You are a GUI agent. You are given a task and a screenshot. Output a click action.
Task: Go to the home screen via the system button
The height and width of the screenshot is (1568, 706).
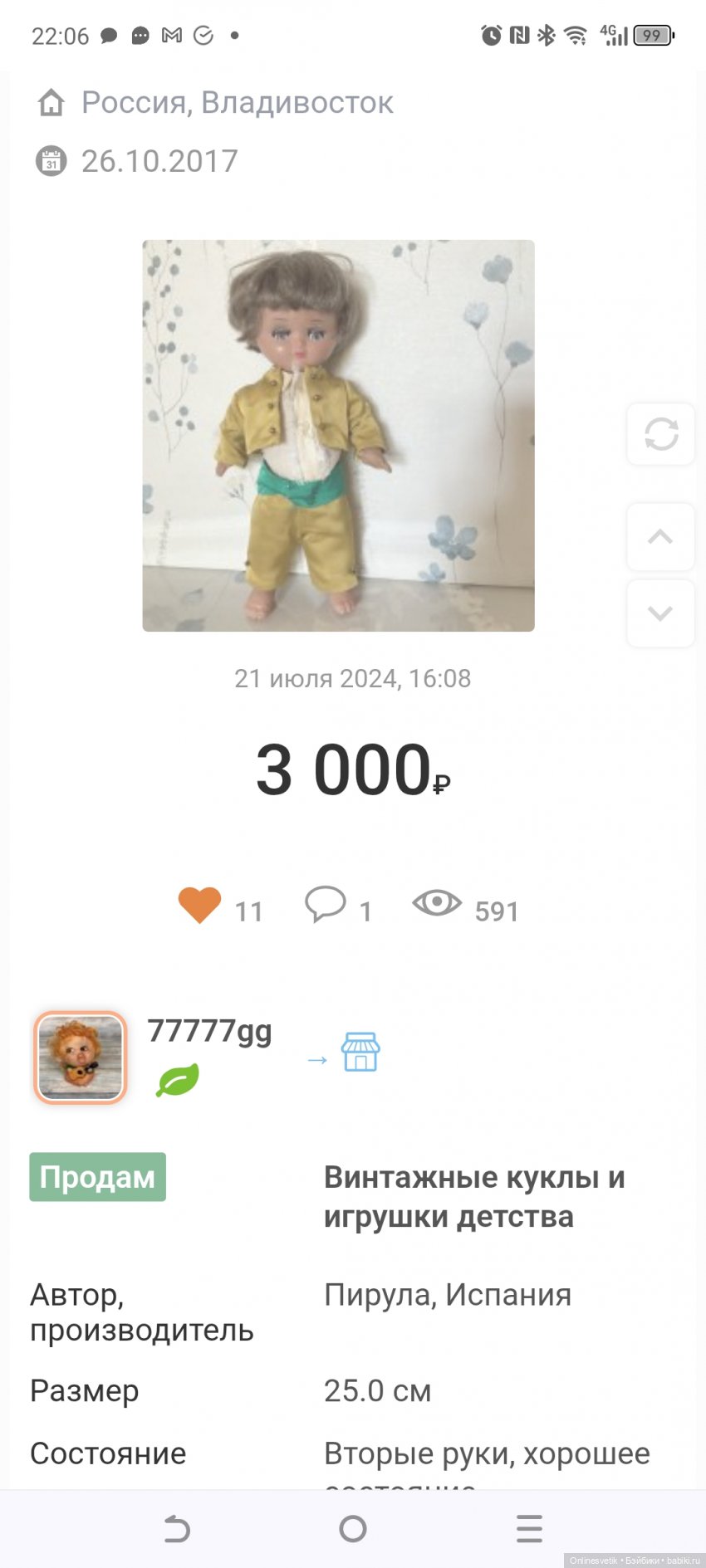pyautogui.click(x=353, y=1528)
